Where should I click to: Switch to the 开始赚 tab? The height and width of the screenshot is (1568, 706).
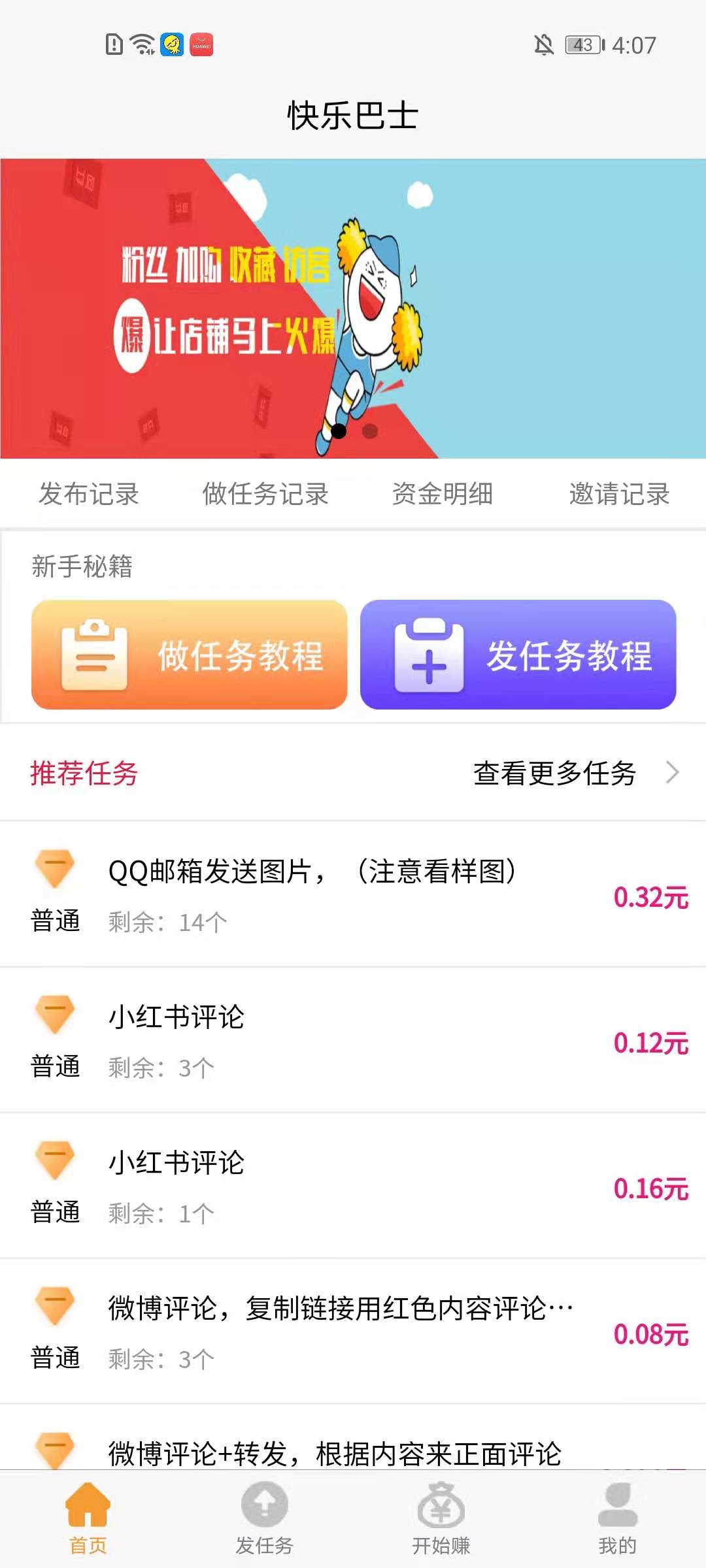pyautogui.click(x=441, y=1518)
